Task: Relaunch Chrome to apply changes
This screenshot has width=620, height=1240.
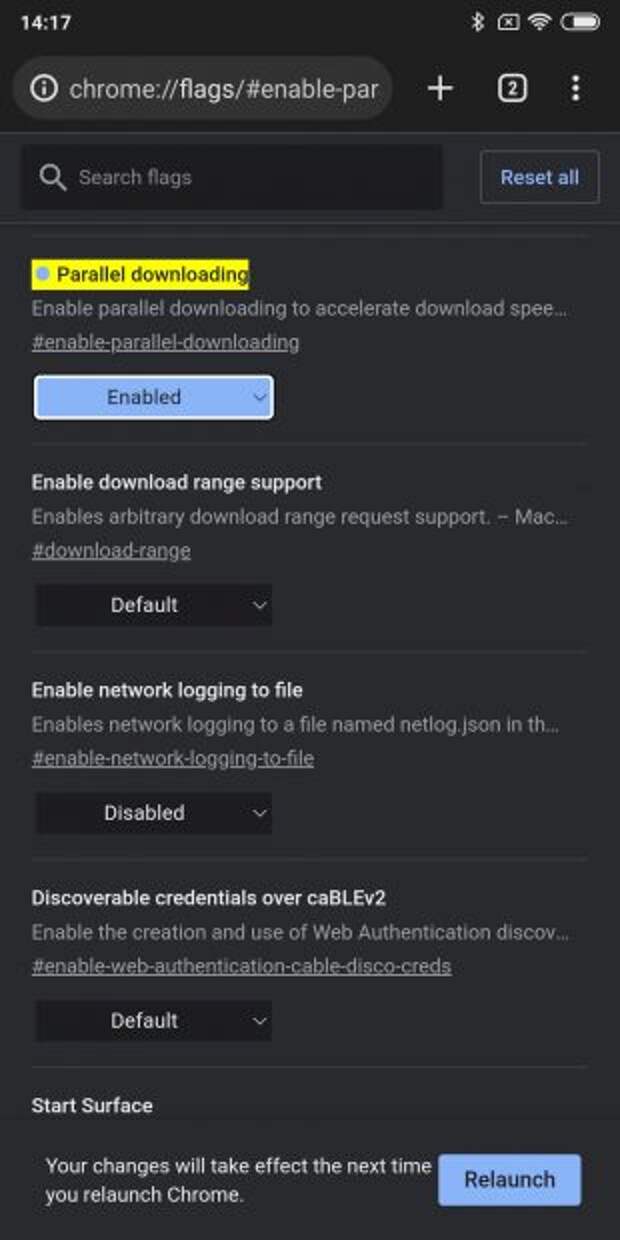Action: [x=510, y=1180]
